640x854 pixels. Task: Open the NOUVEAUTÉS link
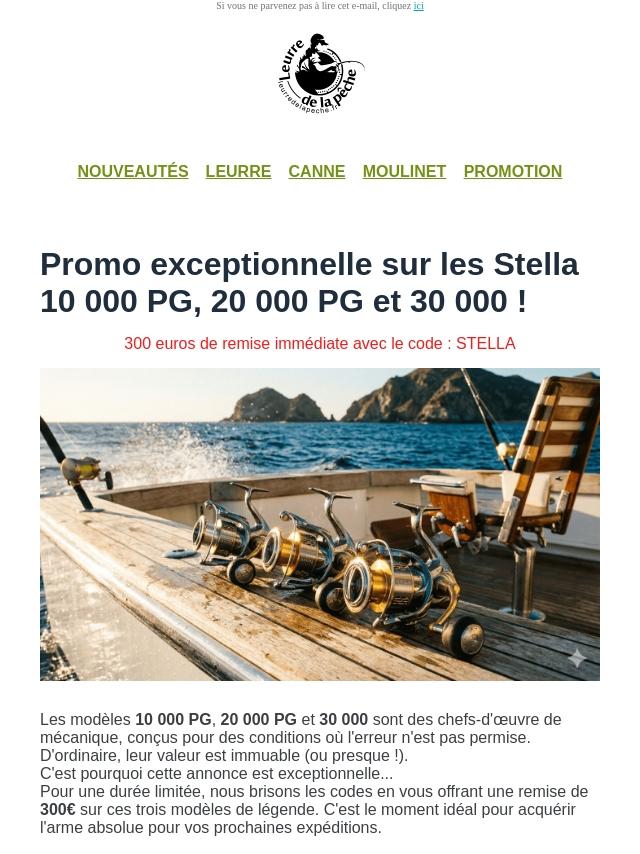(x=133, y=172)
